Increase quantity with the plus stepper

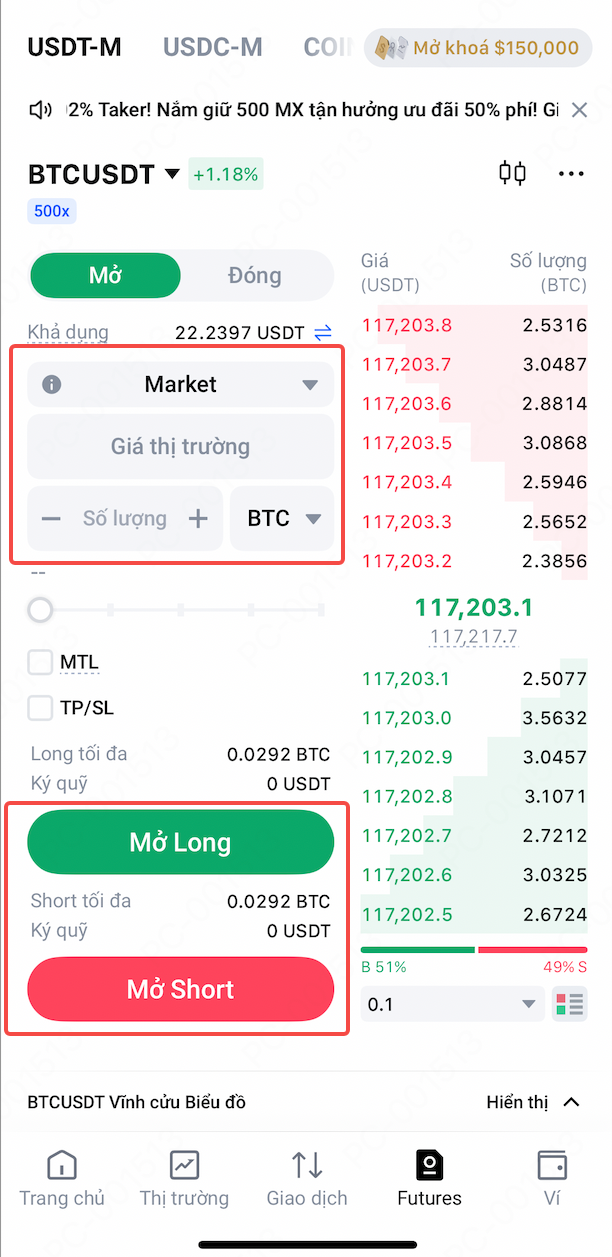(198, 518)
